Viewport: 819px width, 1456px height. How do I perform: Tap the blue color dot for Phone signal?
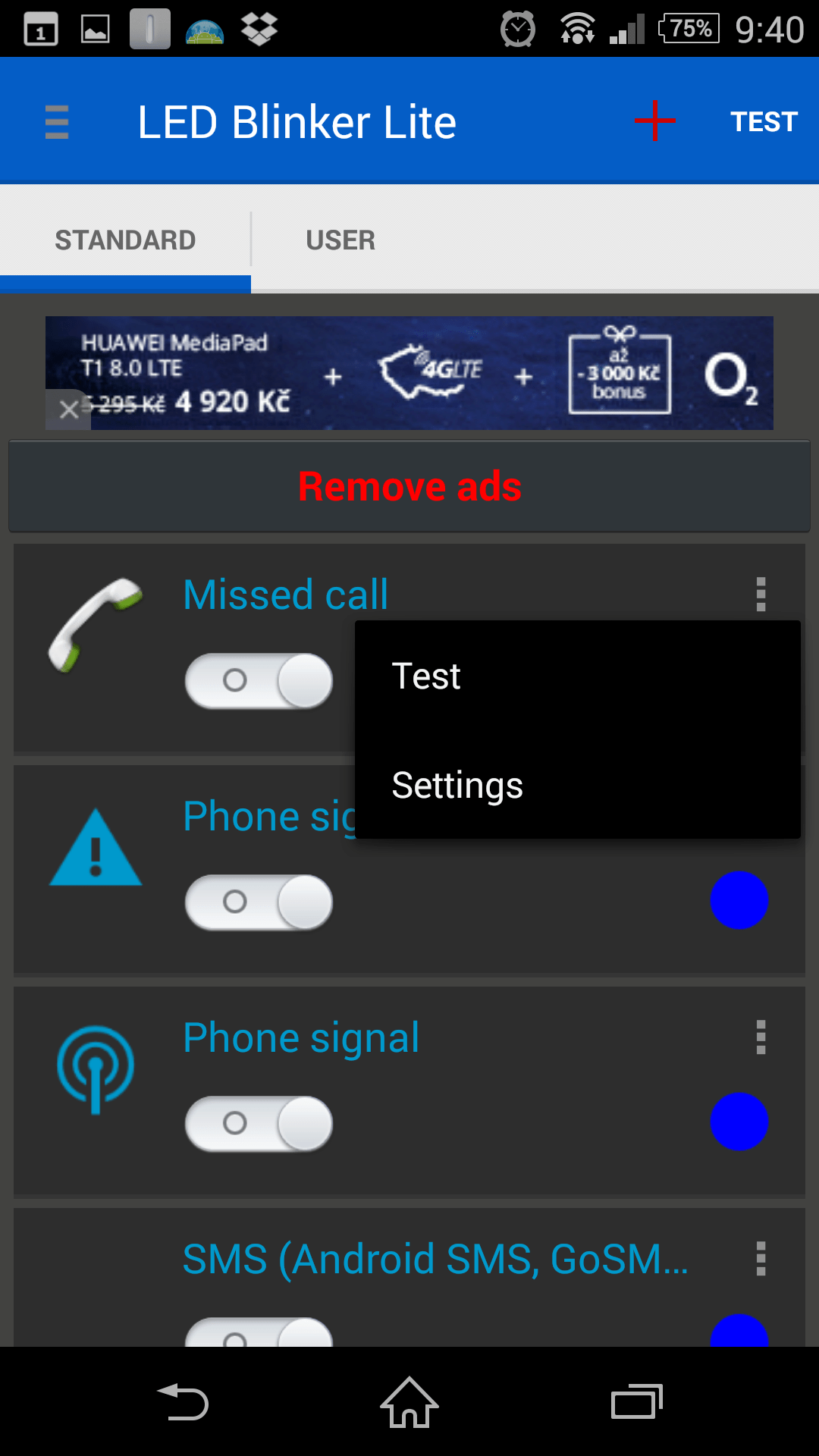point(739,1122)
